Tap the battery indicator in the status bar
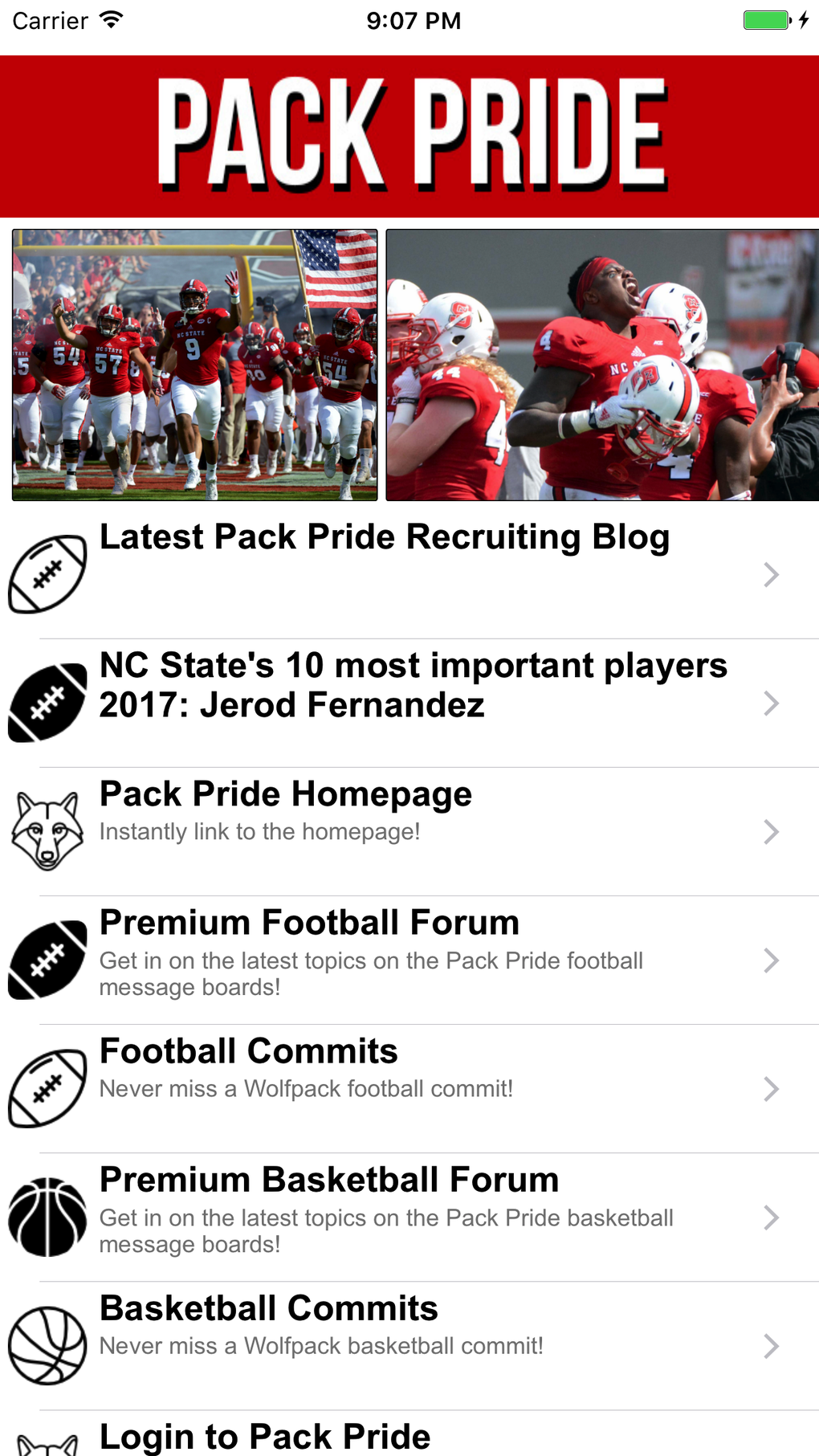The height and width of the screenshot is (1456, 819). 767,20
